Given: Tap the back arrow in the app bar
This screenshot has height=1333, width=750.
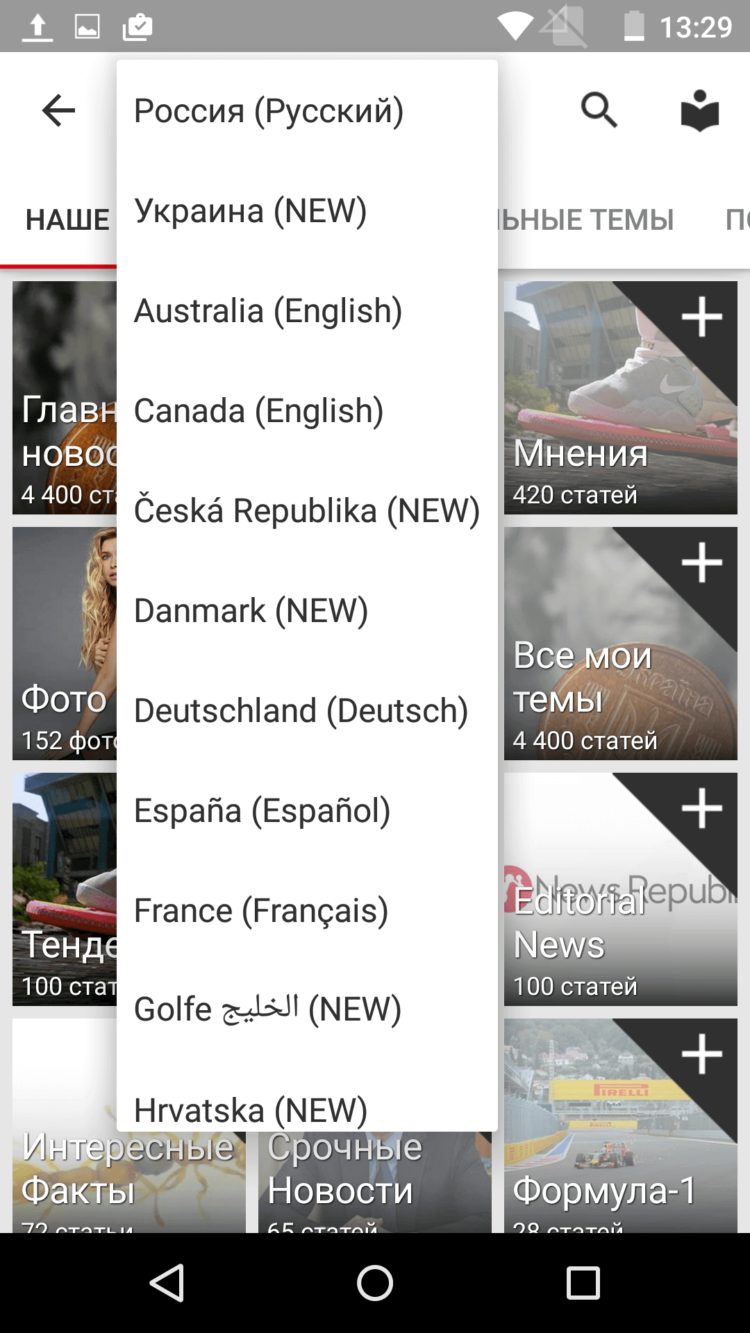Looking at the screenshot, I should (x=58, y=110).
